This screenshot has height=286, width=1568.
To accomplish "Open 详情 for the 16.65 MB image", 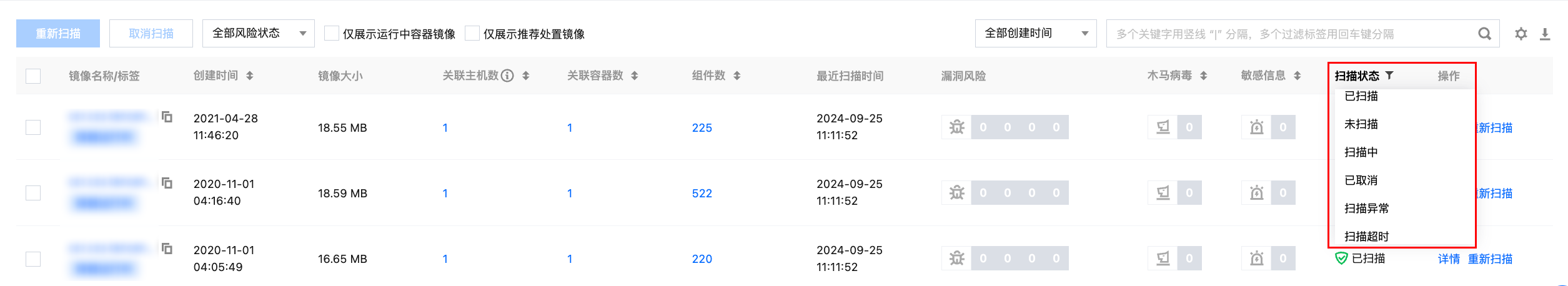I will 1449,259.
